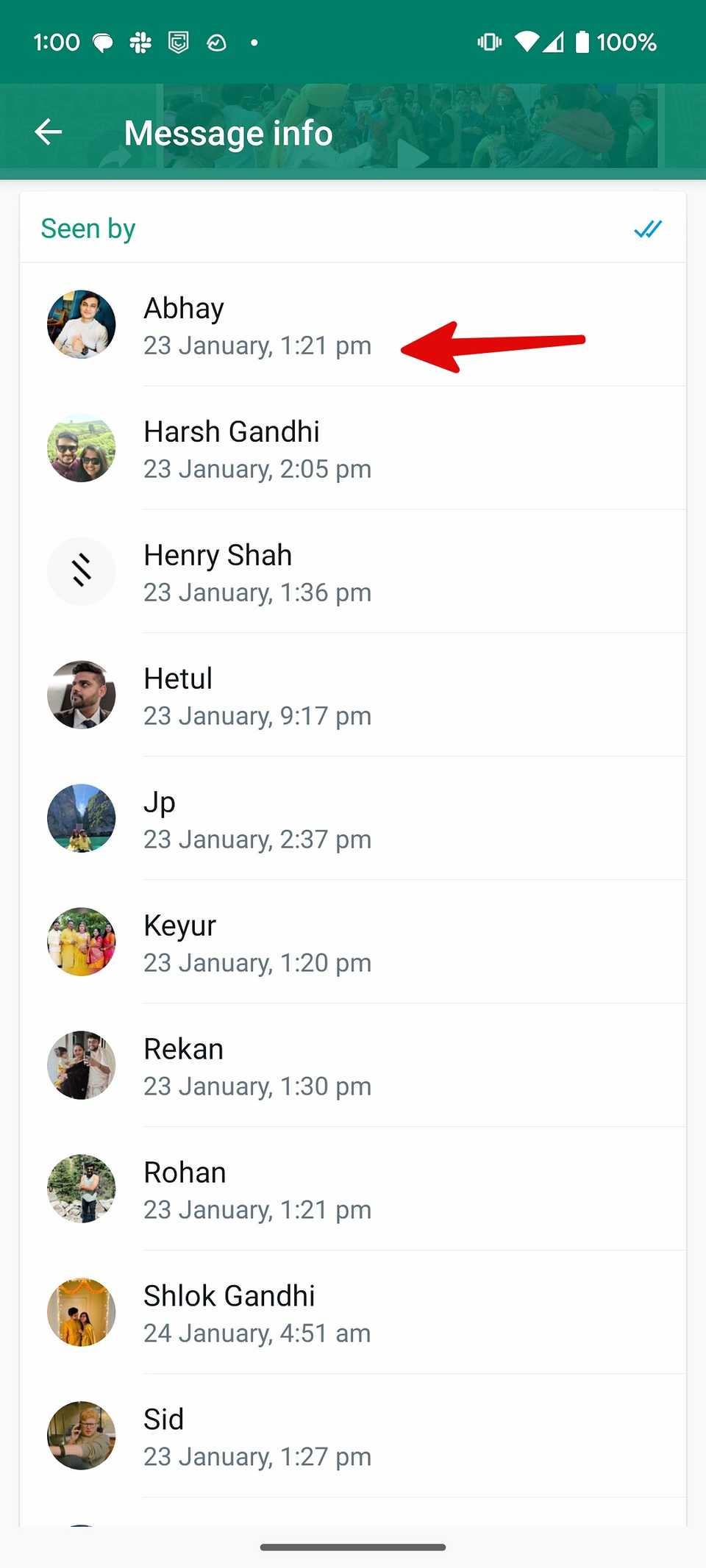Tap the Seen by section header

point(88,229)
